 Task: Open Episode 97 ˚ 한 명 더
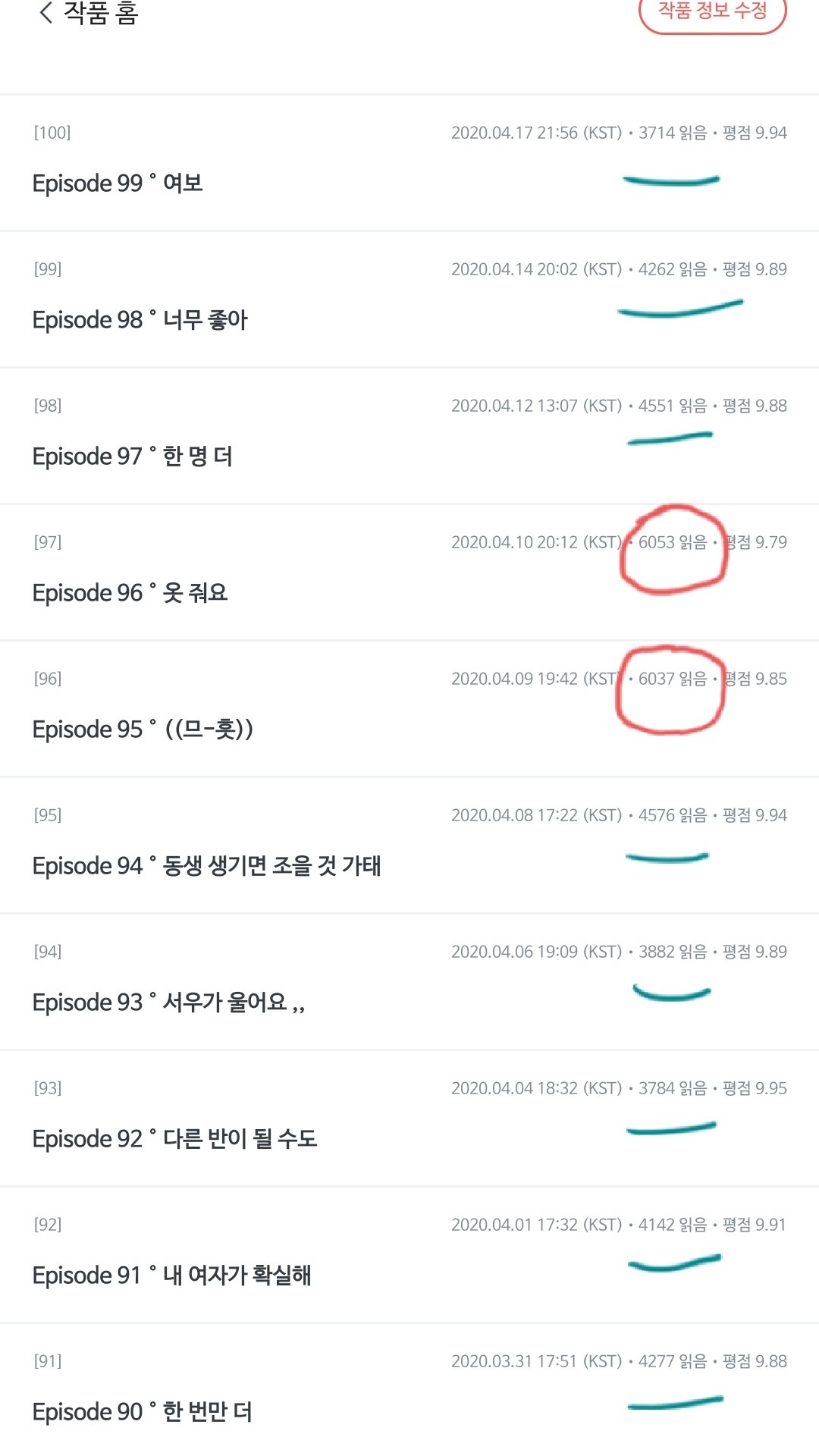(133, 457)
